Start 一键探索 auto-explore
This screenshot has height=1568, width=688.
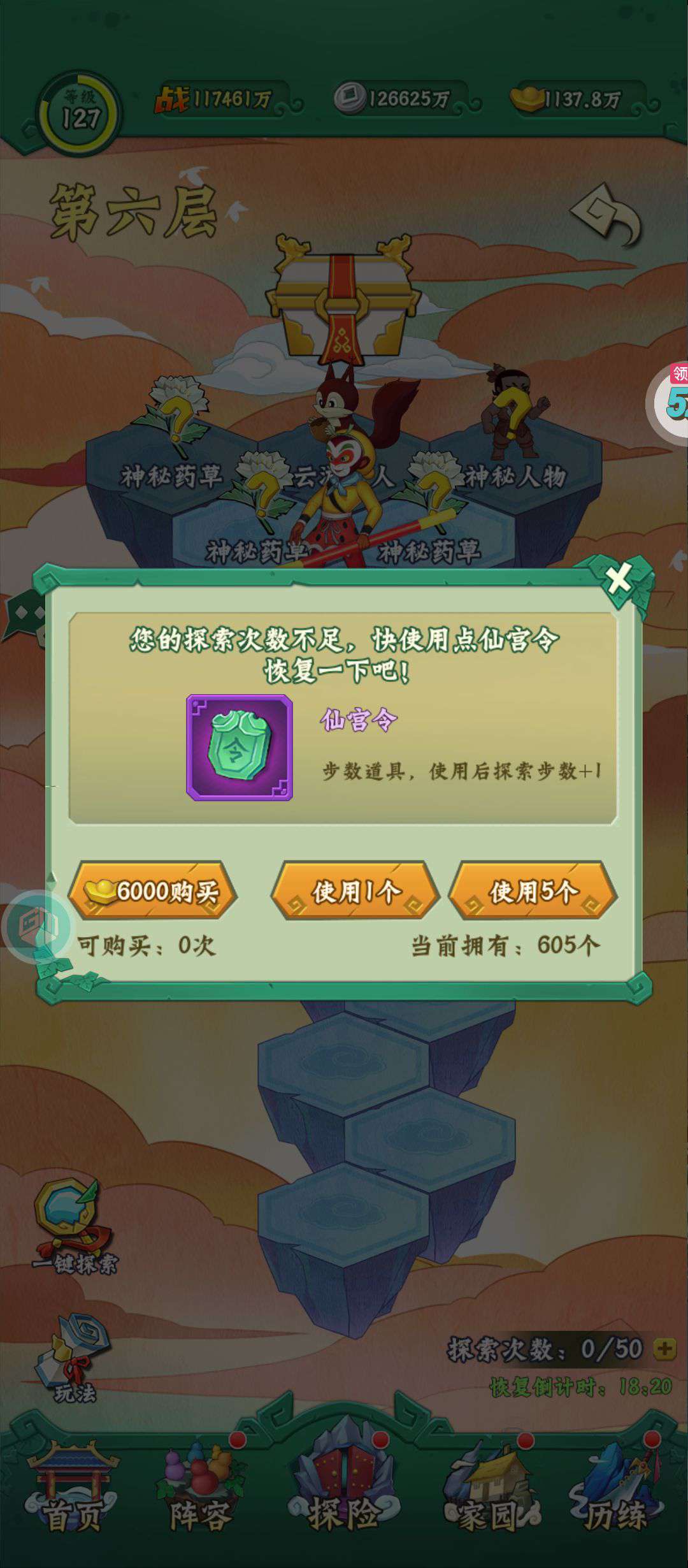(x=74, y=1227)
